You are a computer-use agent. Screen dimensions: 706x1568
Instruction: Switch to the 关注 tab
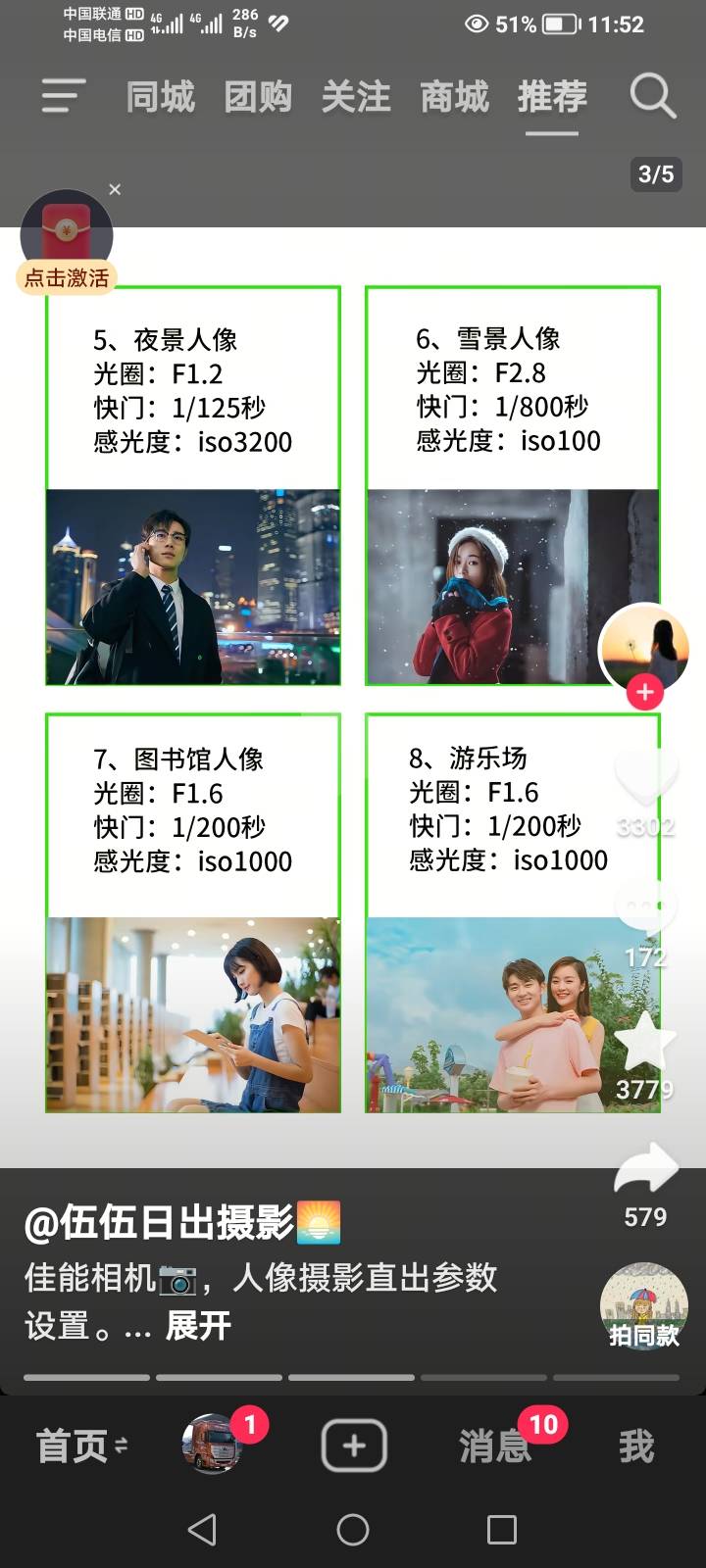tap(356, 95)
